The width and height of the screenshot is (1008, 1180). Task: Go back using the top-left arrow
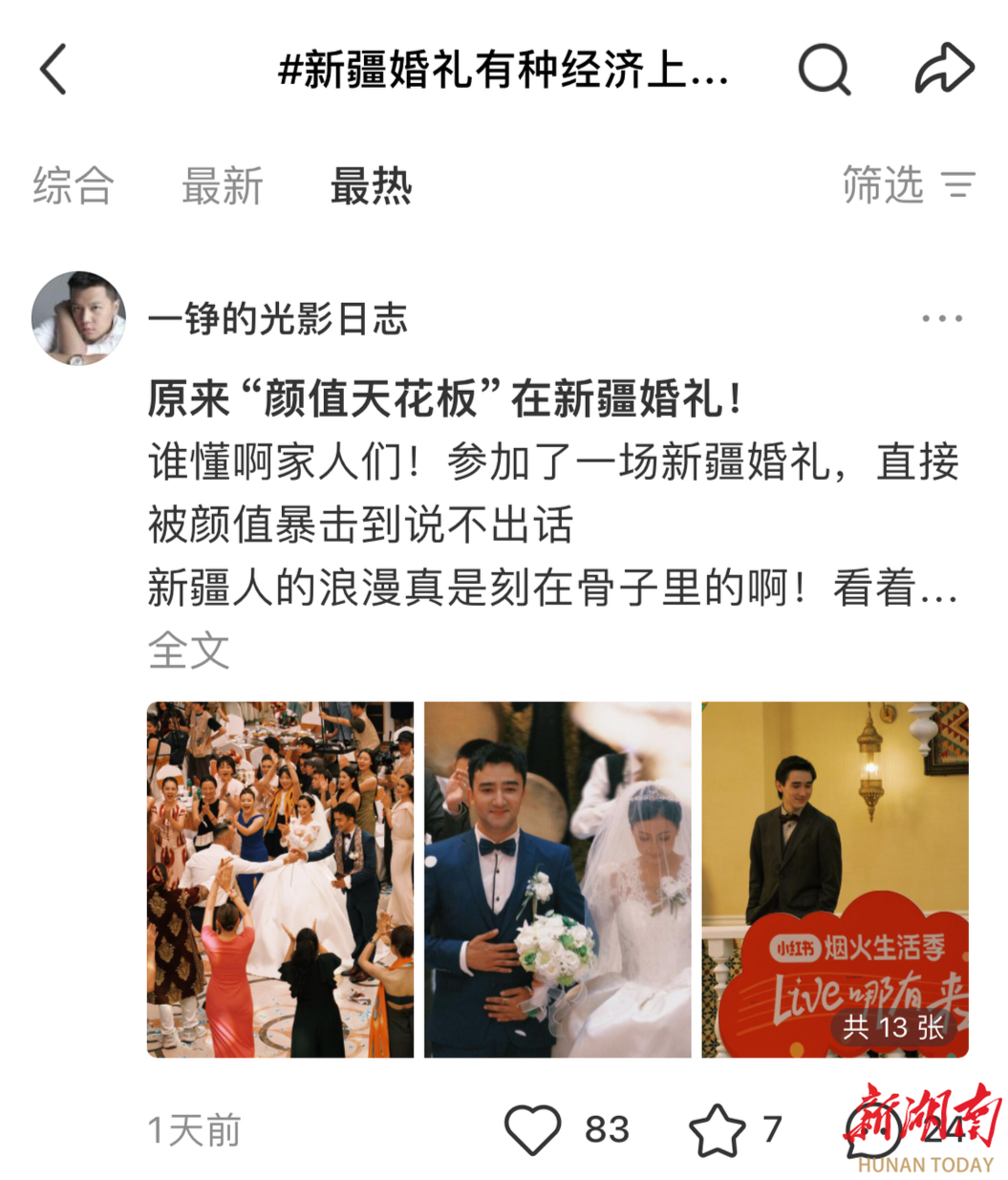tap(54, 69)
